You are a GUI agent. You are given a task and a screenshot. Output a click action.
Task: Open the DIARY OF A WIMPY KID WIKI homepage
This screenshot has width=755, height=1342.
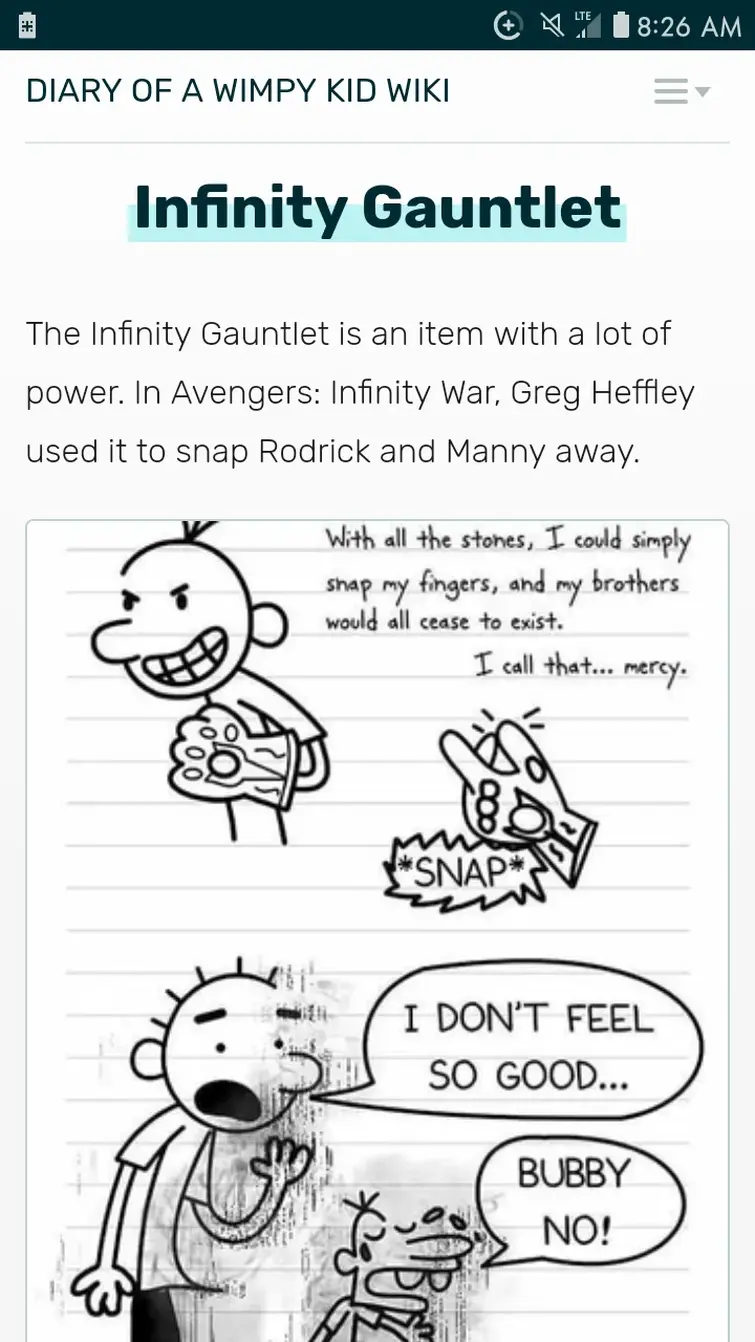(238, 91)
